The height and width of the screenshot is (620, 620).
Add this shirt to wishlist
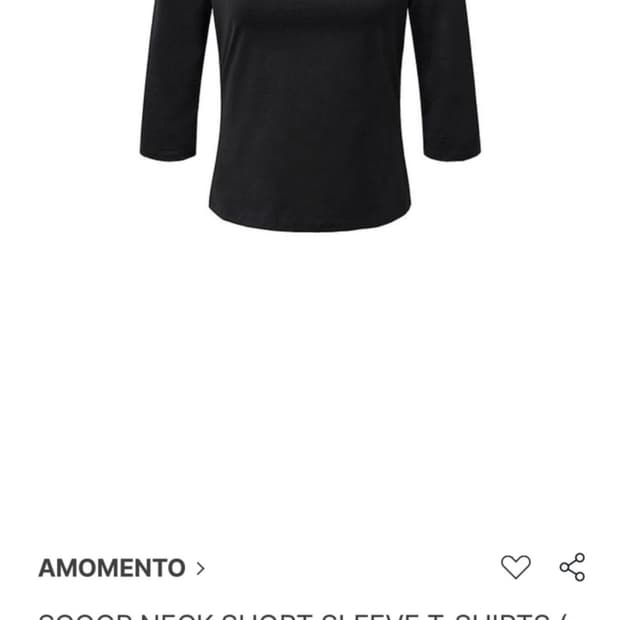(x=515, y=567)
